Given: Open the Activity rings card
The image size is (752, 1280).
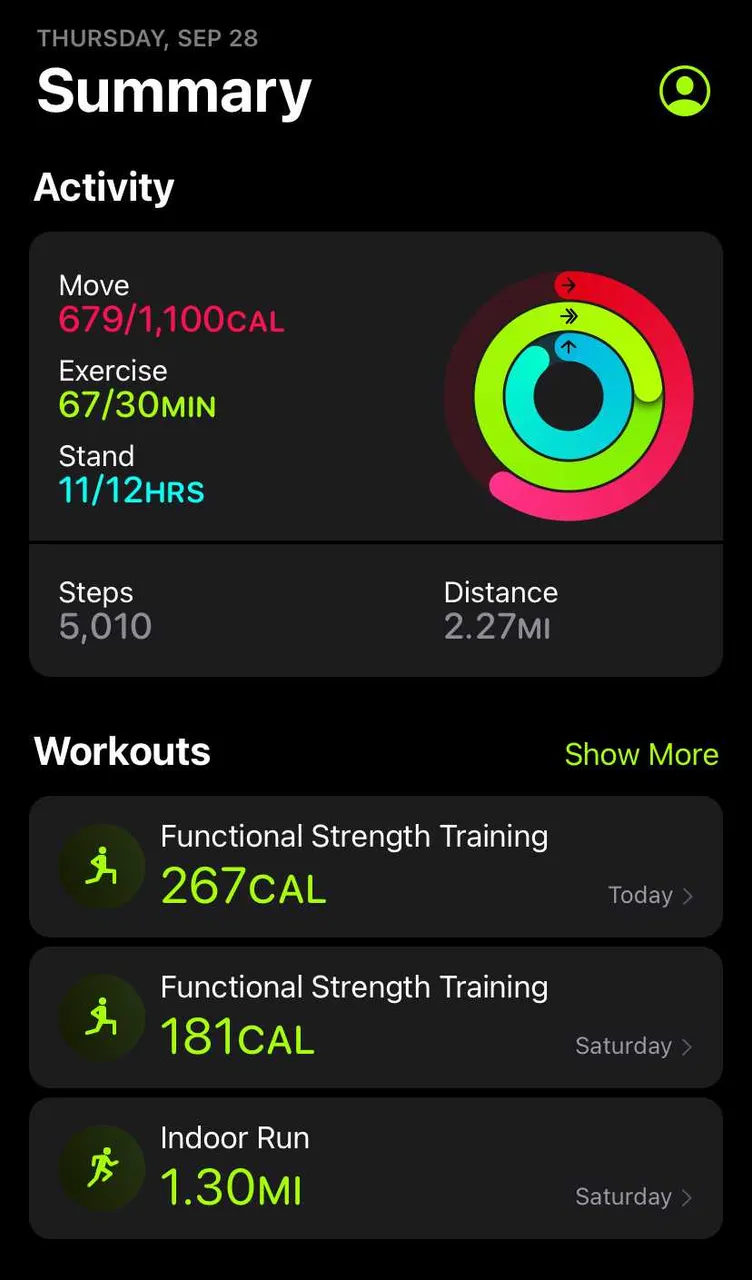Looking at the screenshot, I should [375, 390].
